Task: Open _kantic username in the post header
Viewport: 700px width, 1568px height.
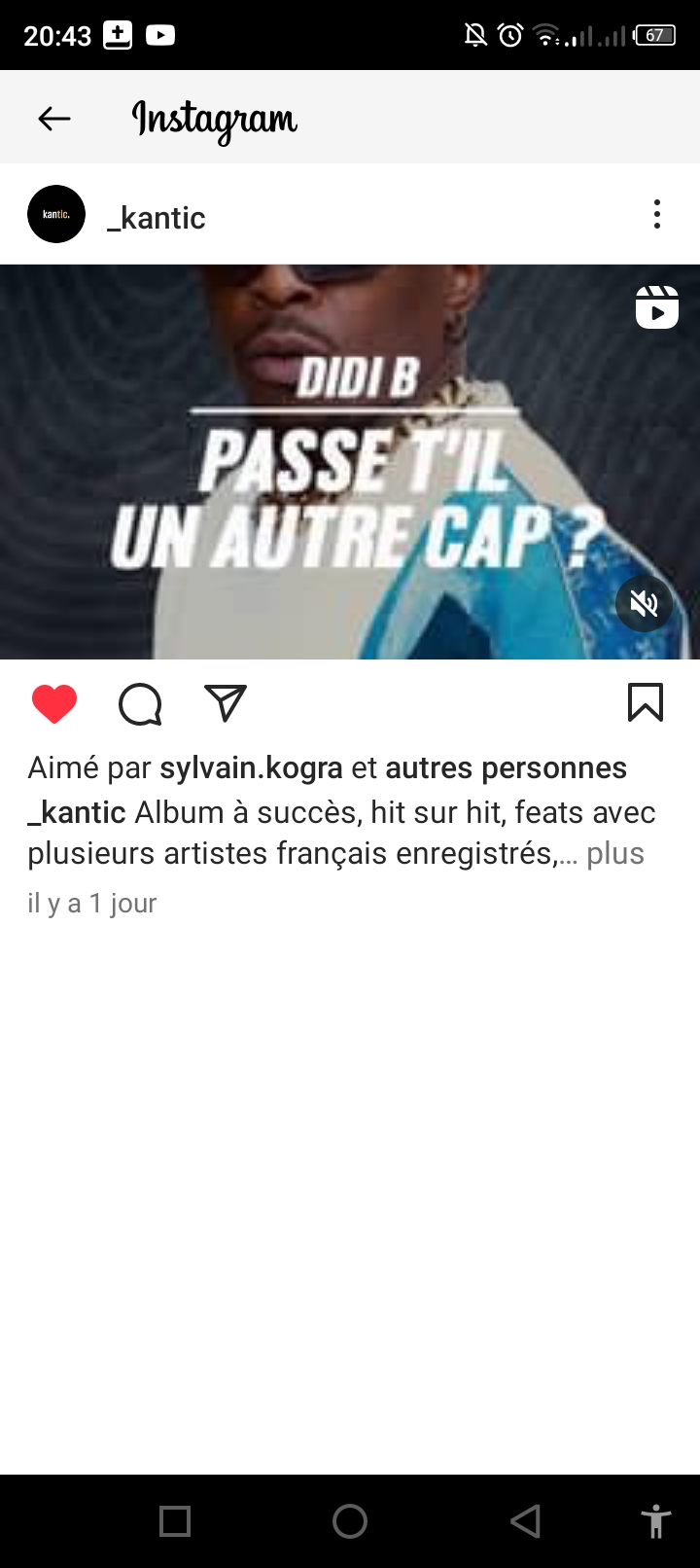Action: click(157, 218)
